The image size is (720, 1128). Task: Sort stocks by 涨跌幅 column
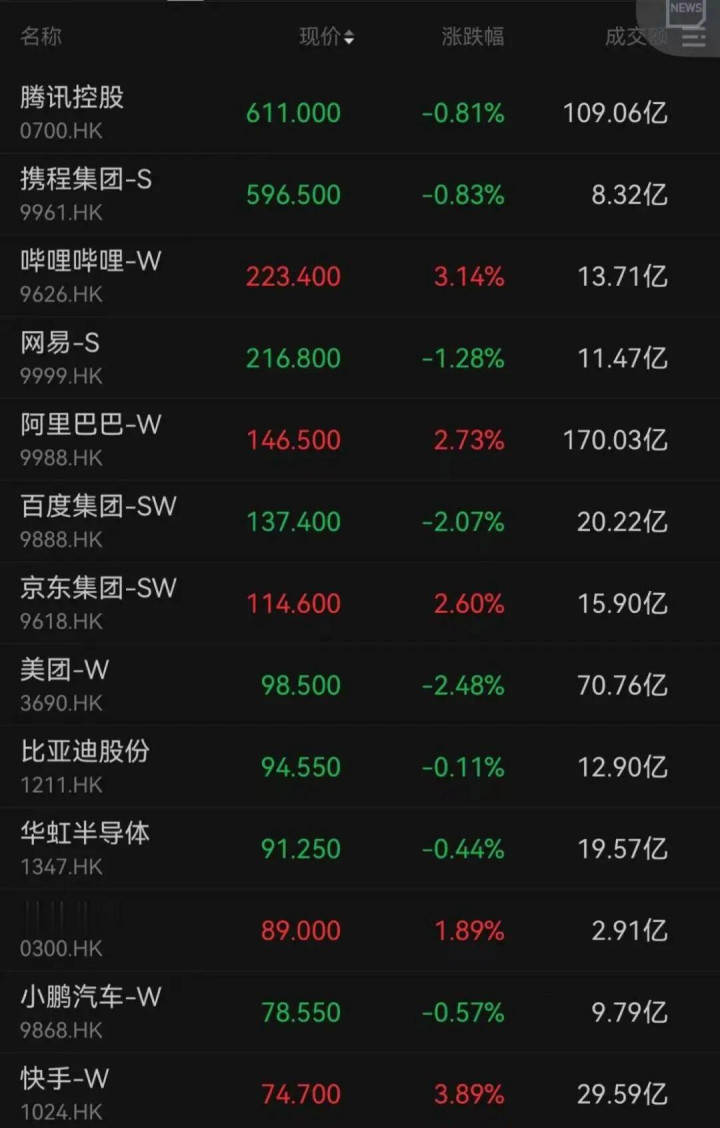[472, 38]
